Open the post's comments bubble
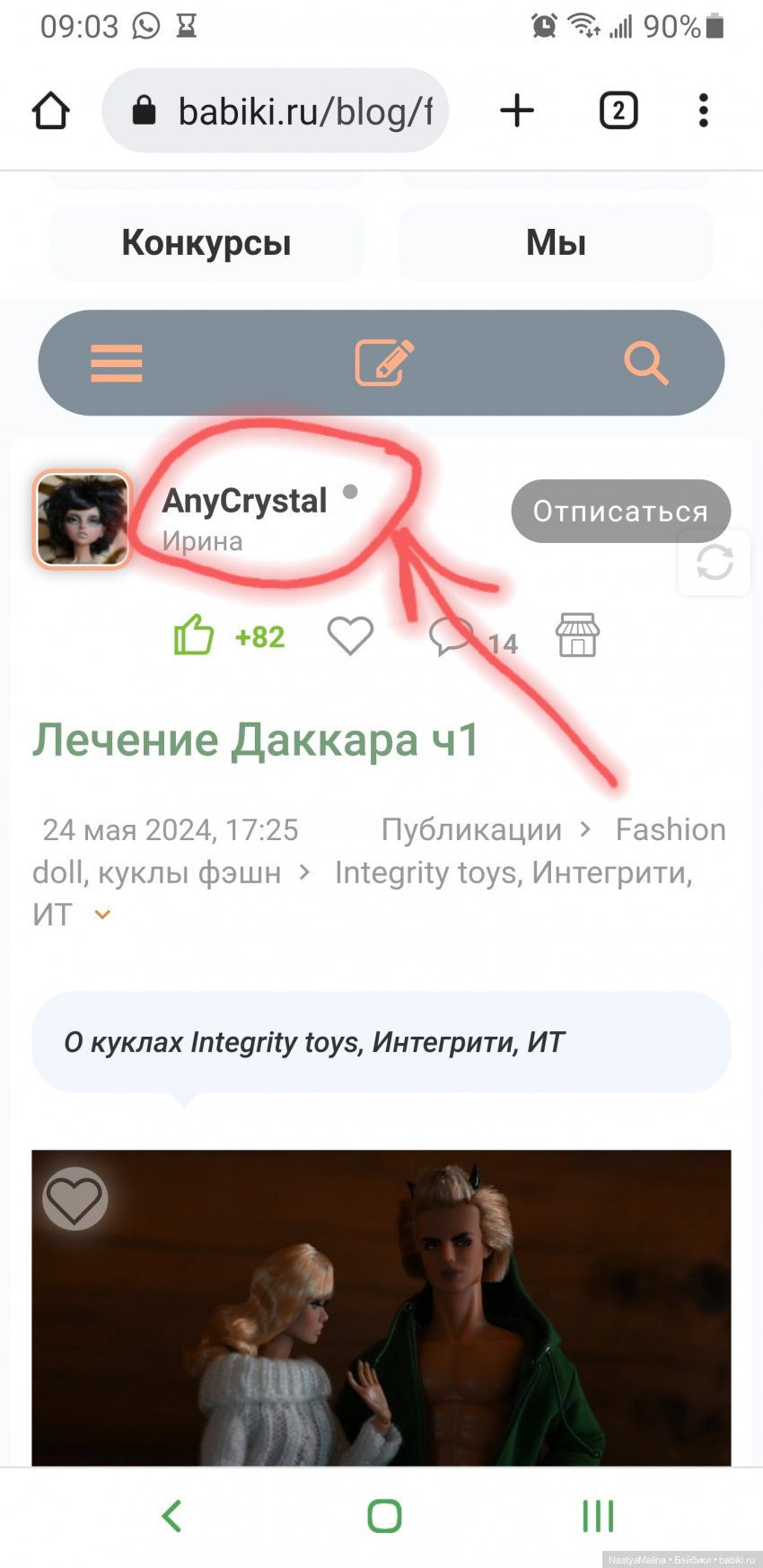The image size is (763, 1568). point(452,636)
